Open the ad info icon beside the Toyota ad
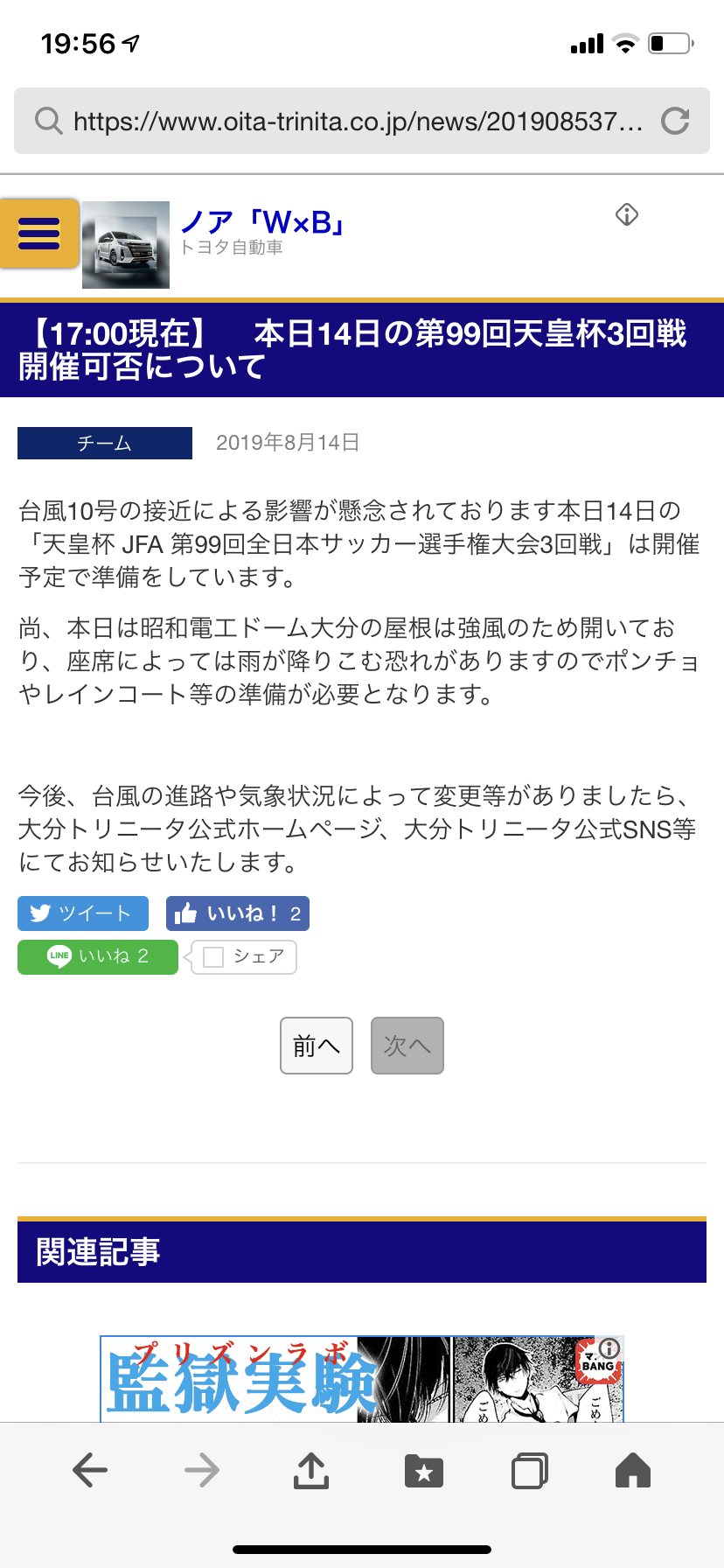Screen dimensions: 724x1568 click(x=627, y=214)
